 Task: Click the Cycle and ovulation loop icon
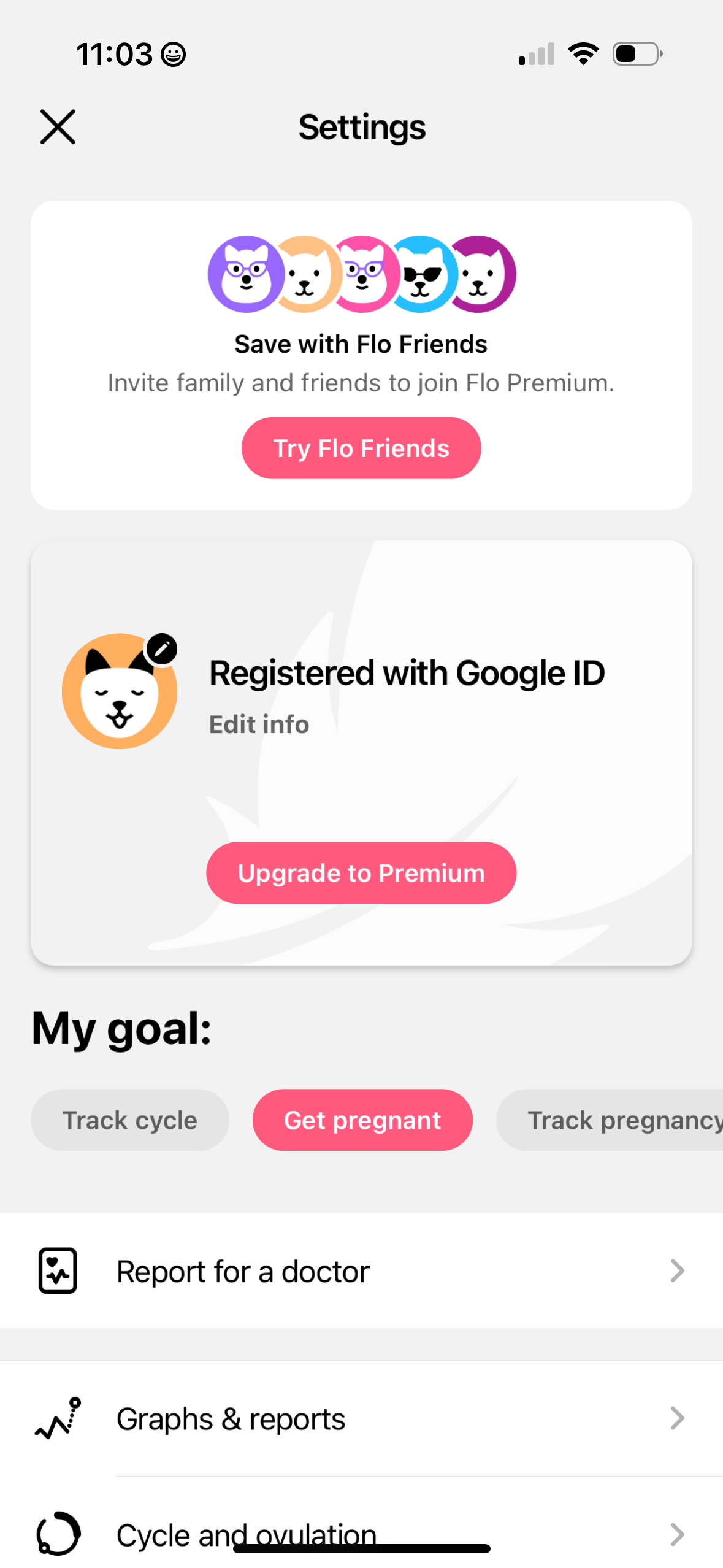(x=58, y=1534)
